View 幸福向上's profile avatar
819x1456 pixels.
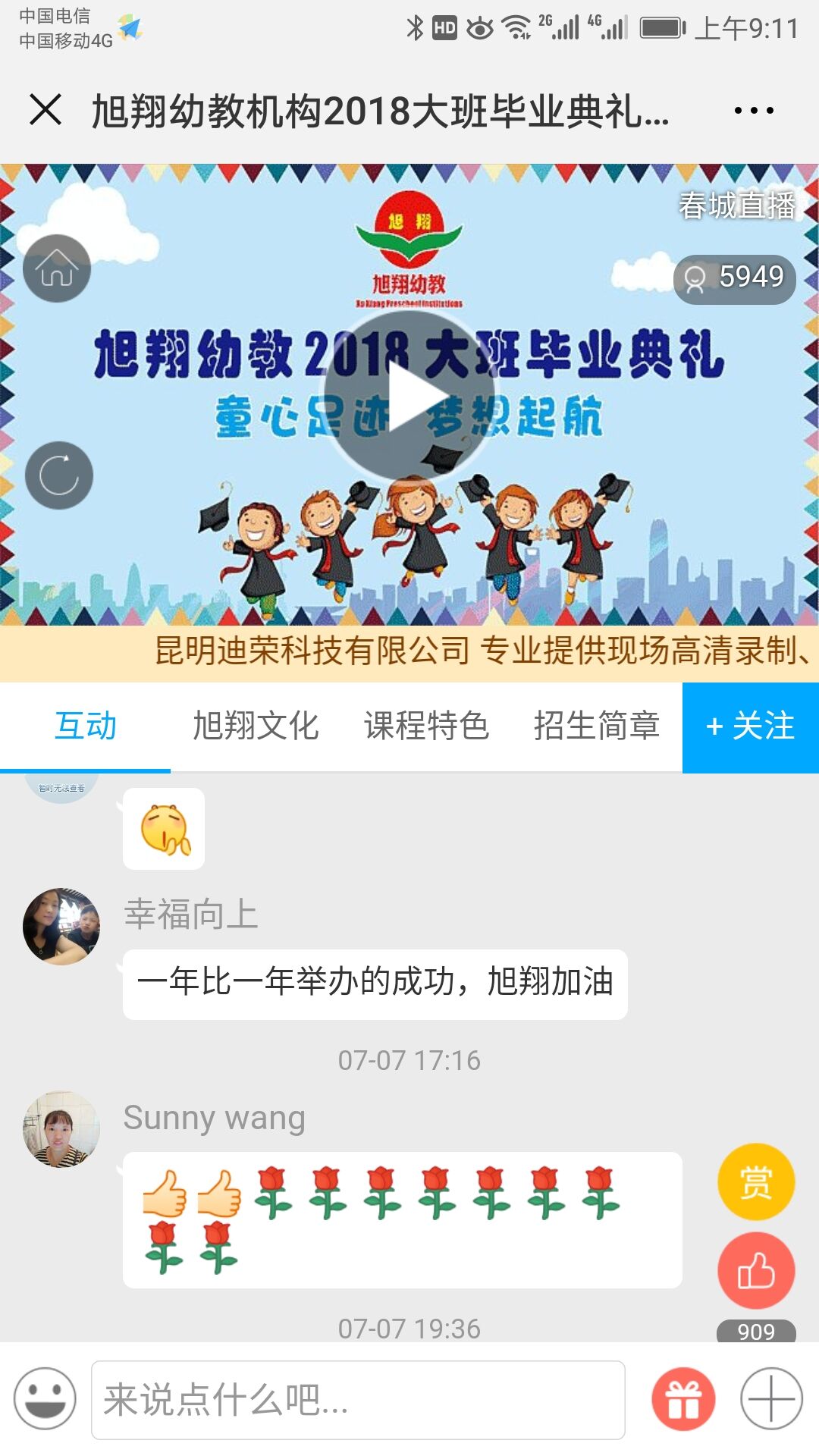tap(61, 927)
